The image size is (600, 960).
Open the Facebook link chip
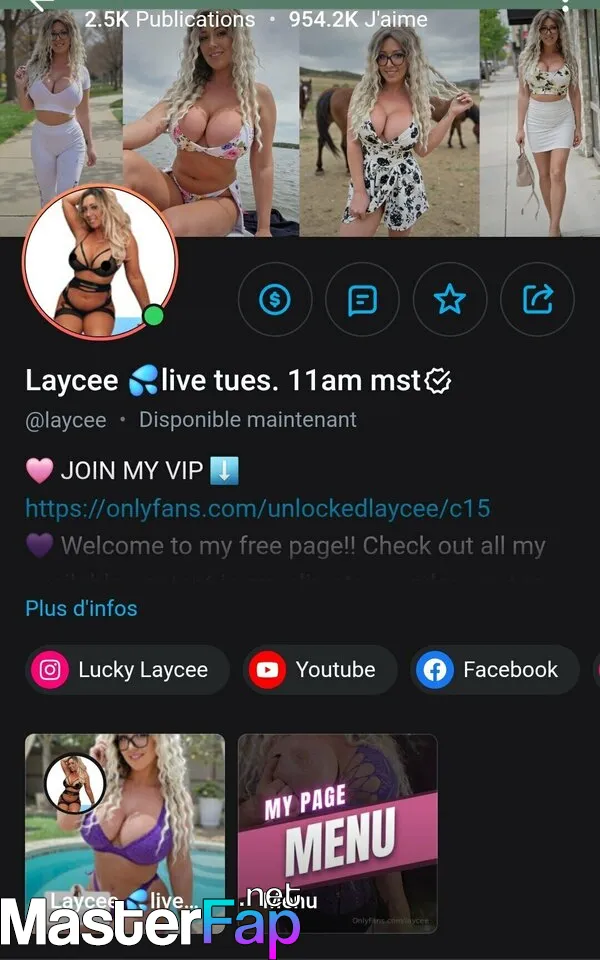coord(494,670)
